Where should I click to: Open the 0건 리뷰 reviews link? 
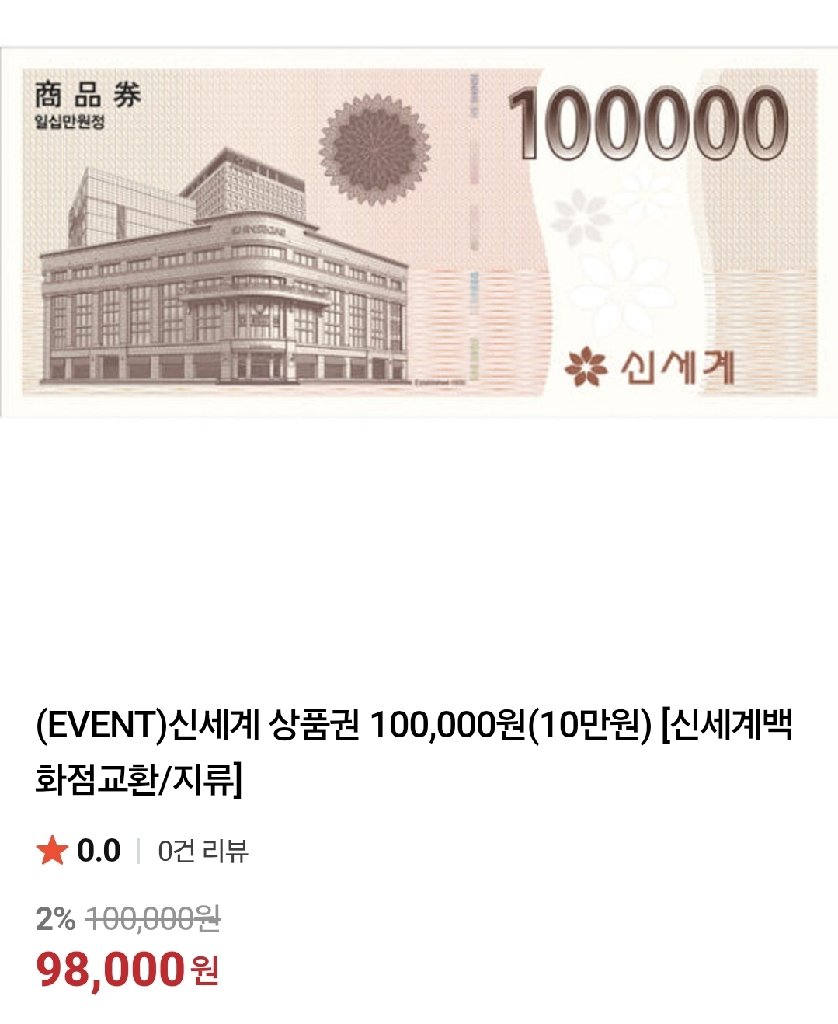pyautogui.click(x=203, y=851)
